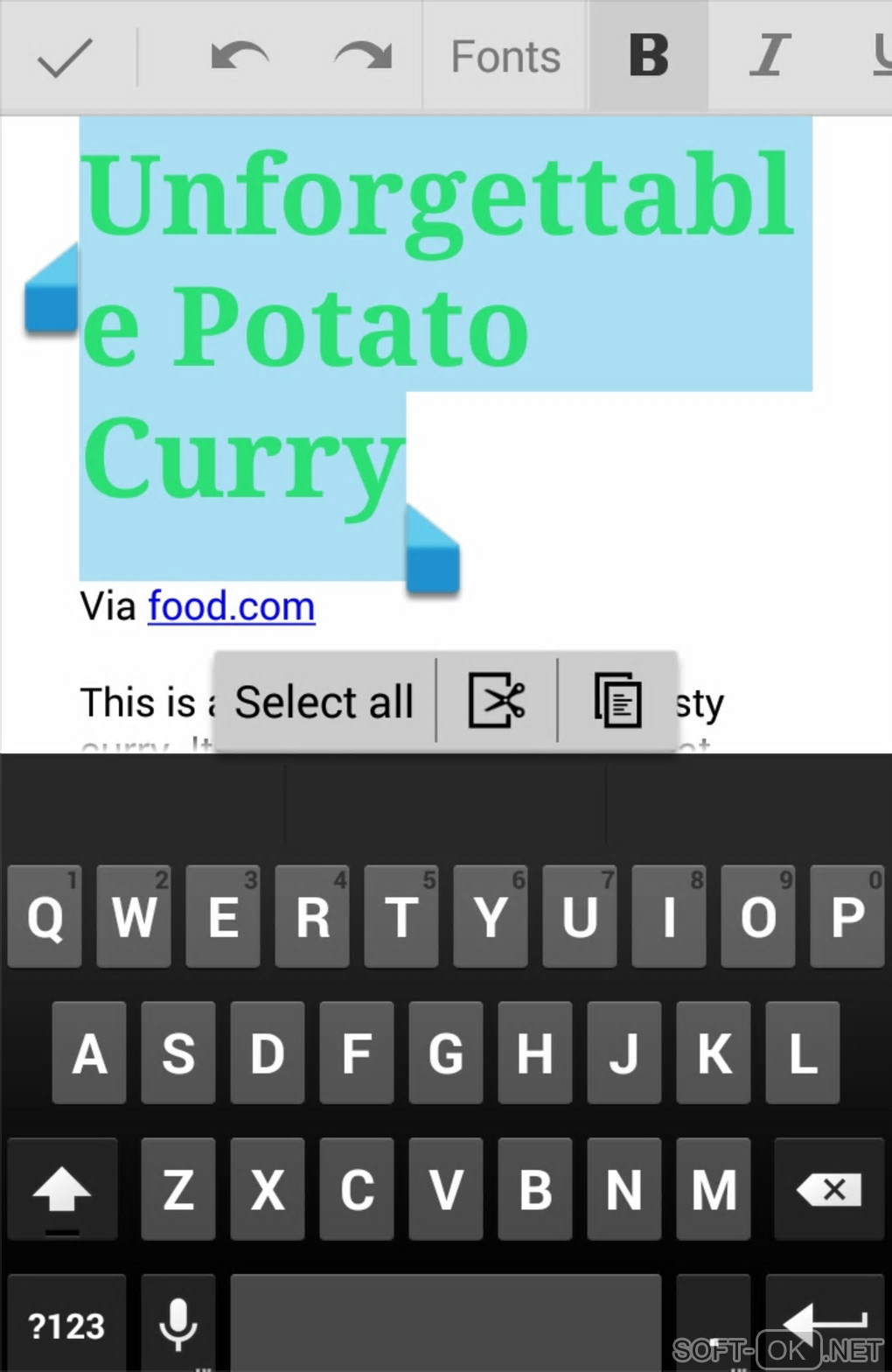Confirm edits with the checkmark icon
892x1372 pixels.
point(66,58)
